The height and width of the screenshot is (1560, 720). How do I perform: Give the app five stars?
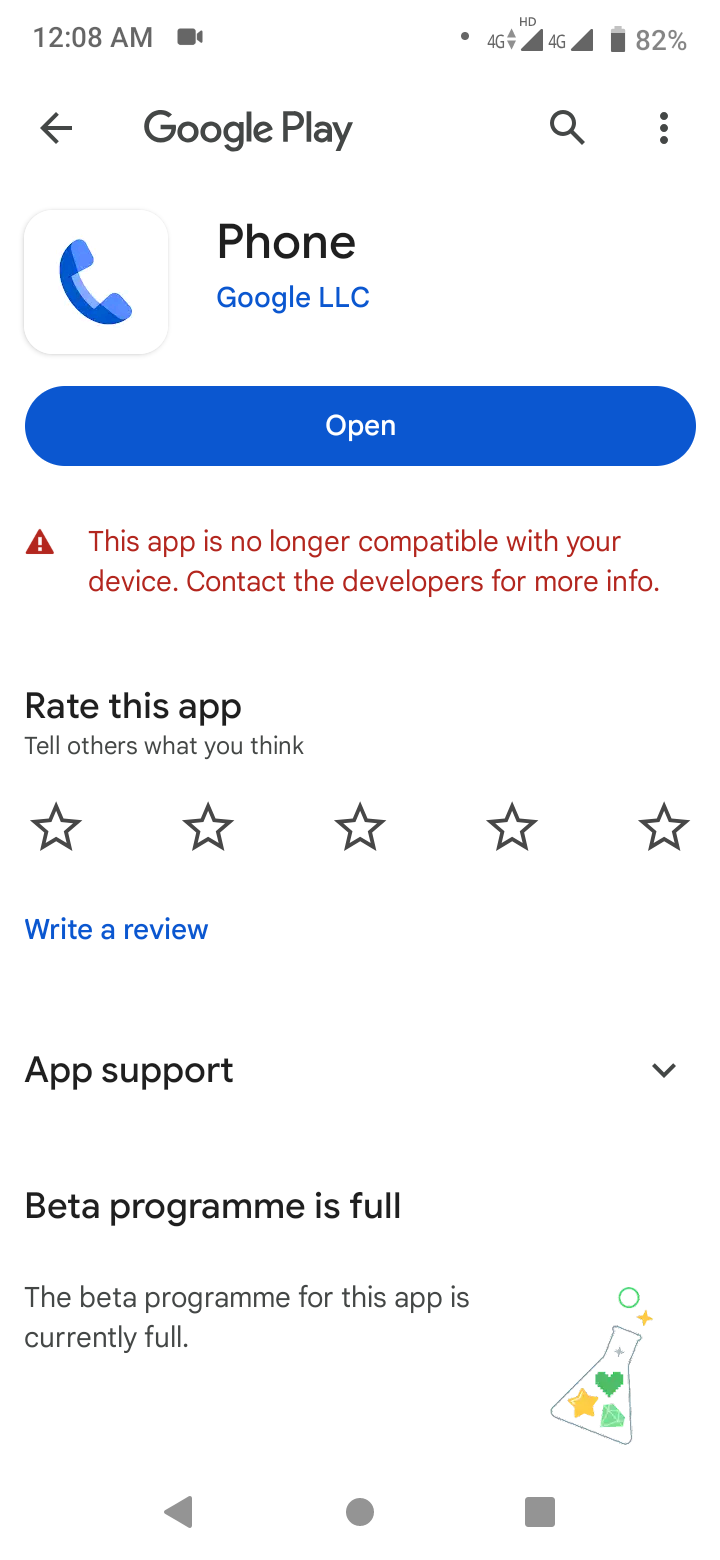tap(663, 826)
